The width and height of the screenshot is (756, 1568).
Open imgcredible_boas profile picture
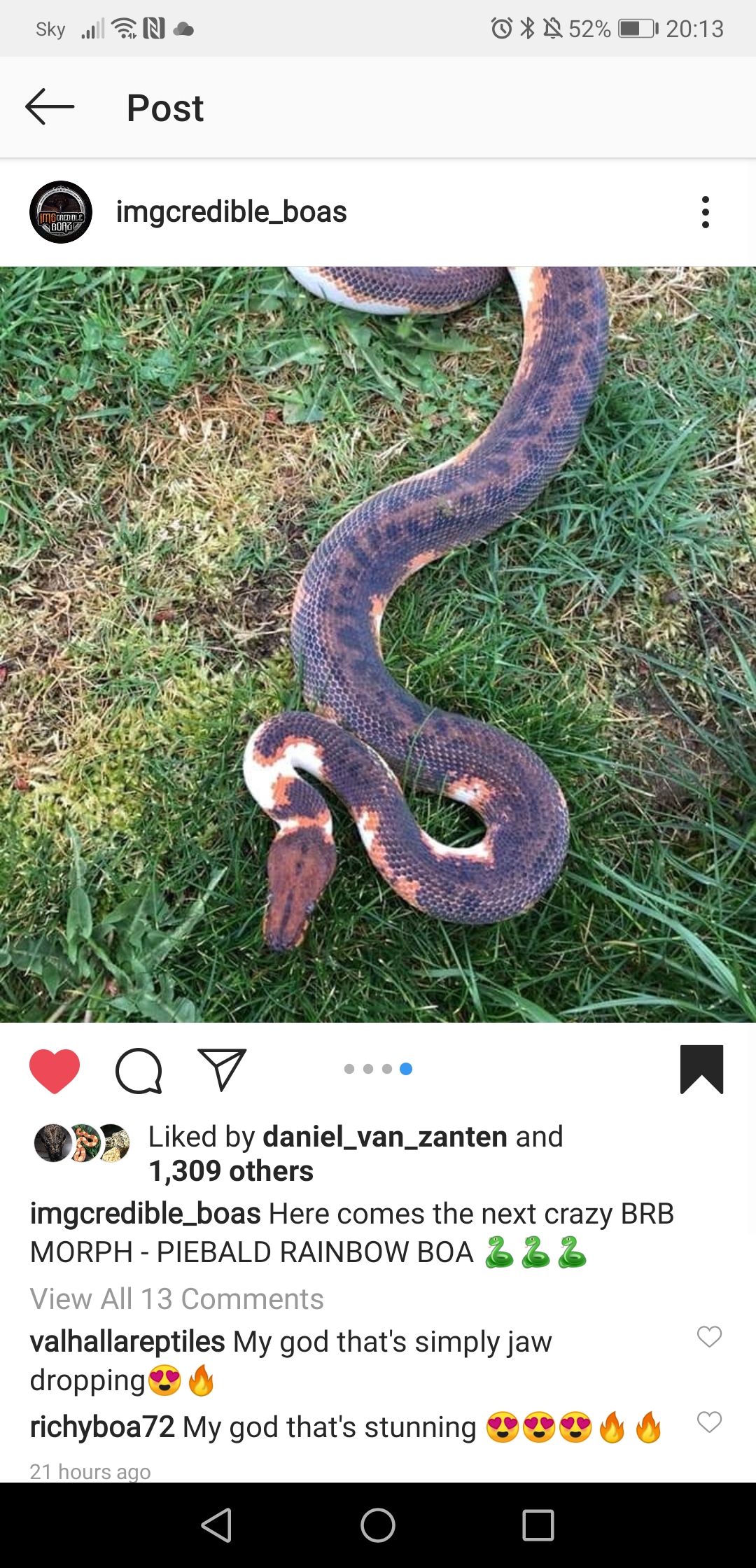tap(61, 212)
